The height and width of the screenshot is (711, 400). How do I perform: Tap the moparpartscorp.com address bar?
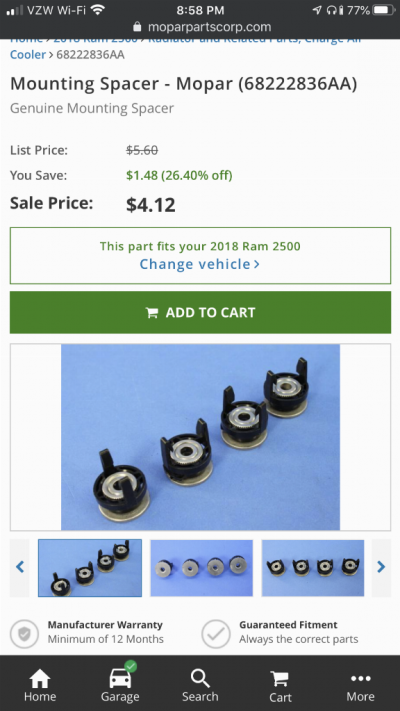[200, 27]
